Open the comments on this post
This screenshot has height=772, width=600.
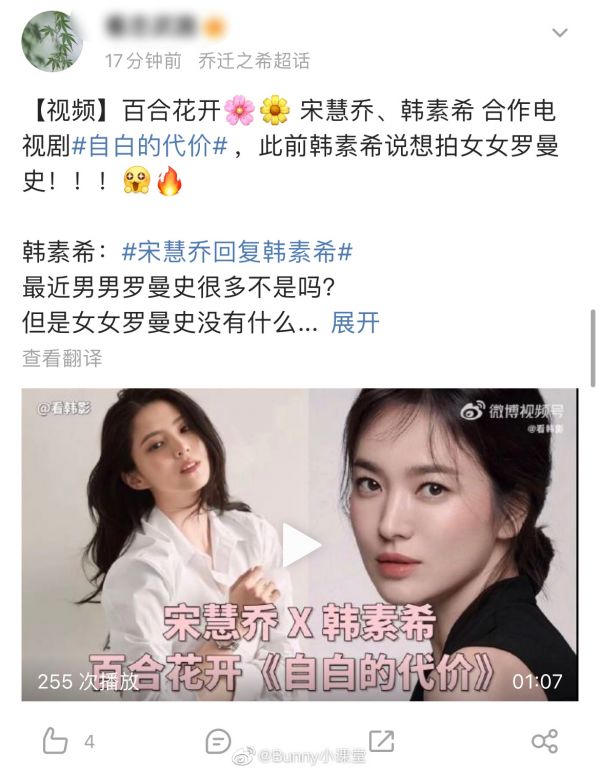tap(218, 741)
